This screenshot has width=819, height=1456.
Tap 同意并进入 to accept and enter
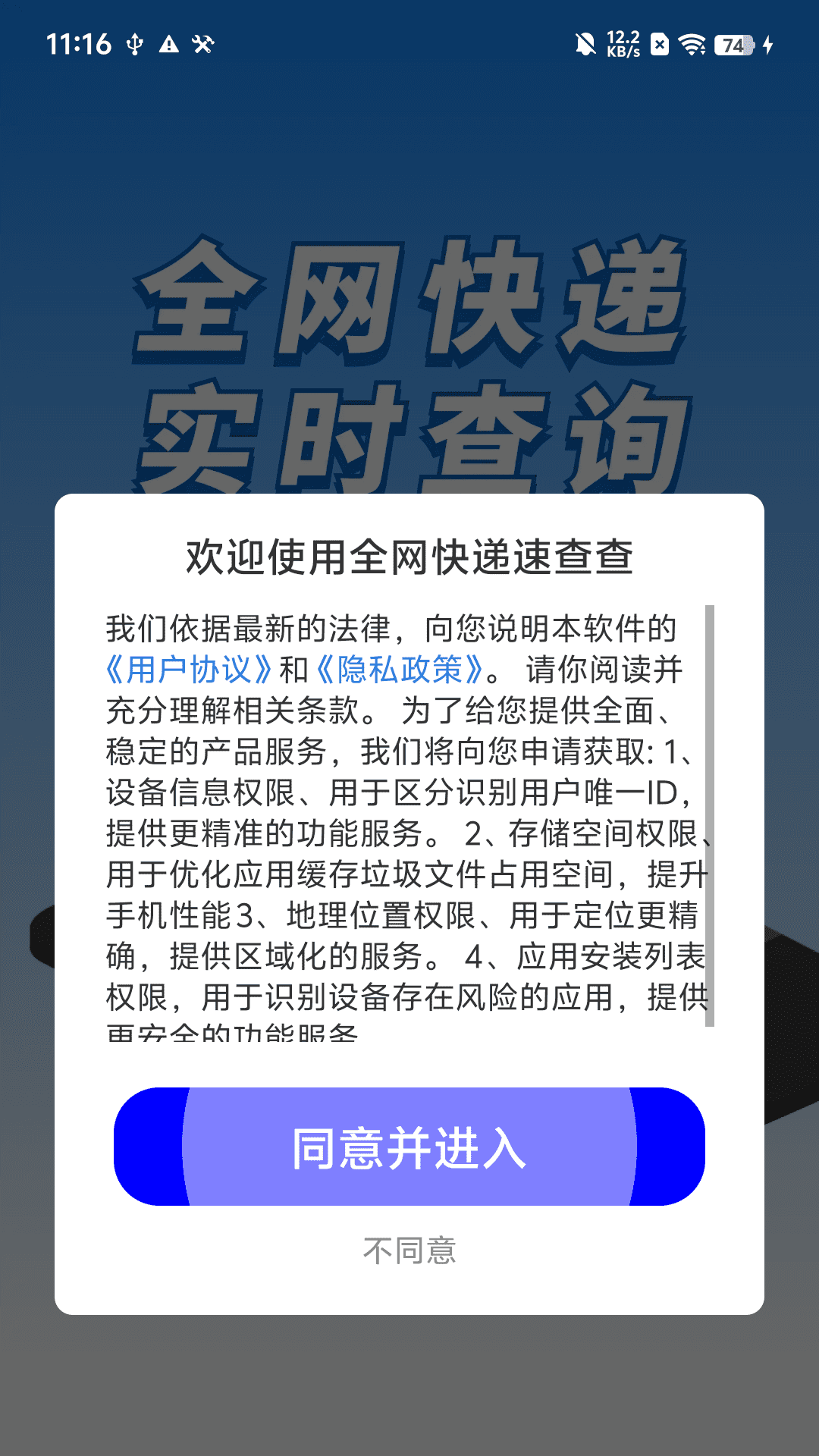tap(409, 1147)
